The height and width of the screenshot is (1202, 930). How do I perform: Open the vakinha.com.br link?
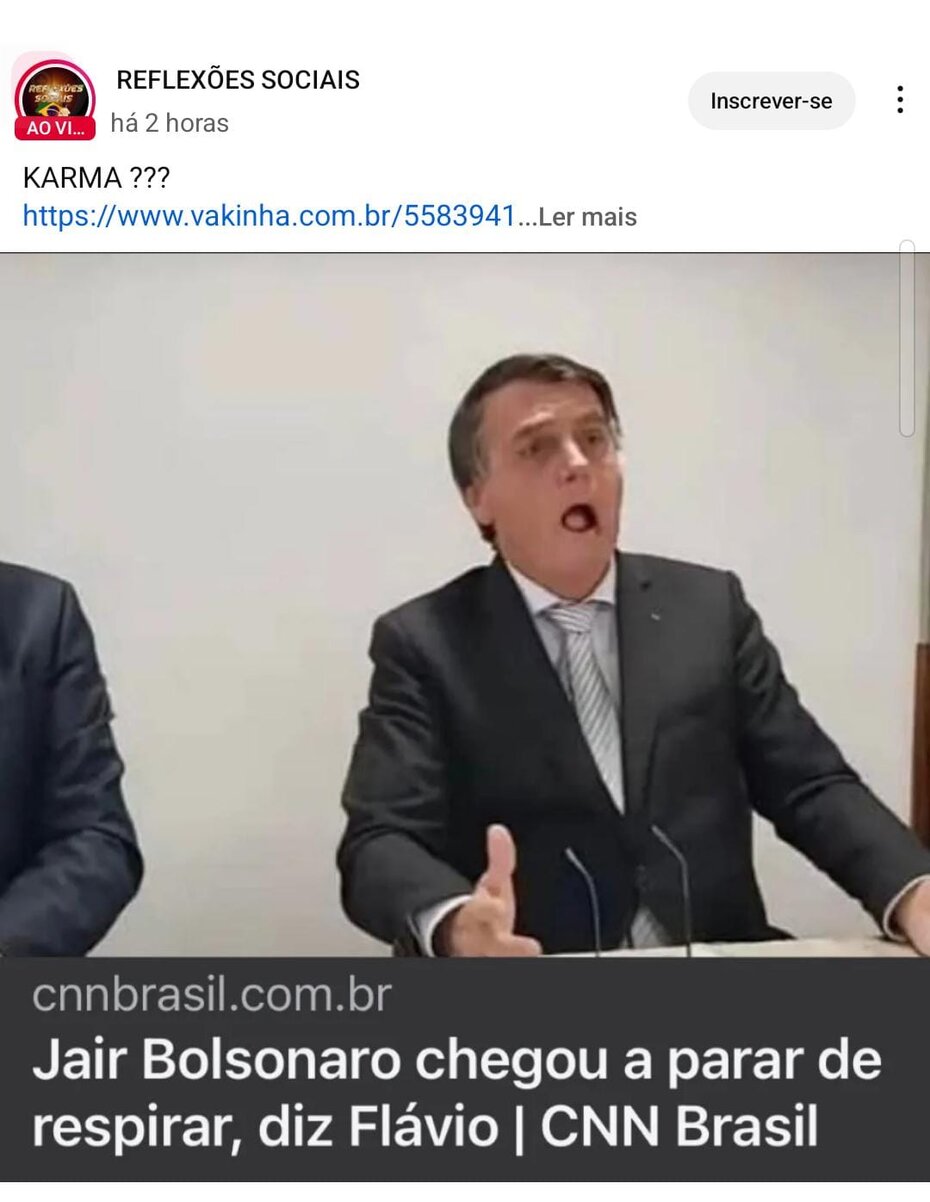coord(269,216)
